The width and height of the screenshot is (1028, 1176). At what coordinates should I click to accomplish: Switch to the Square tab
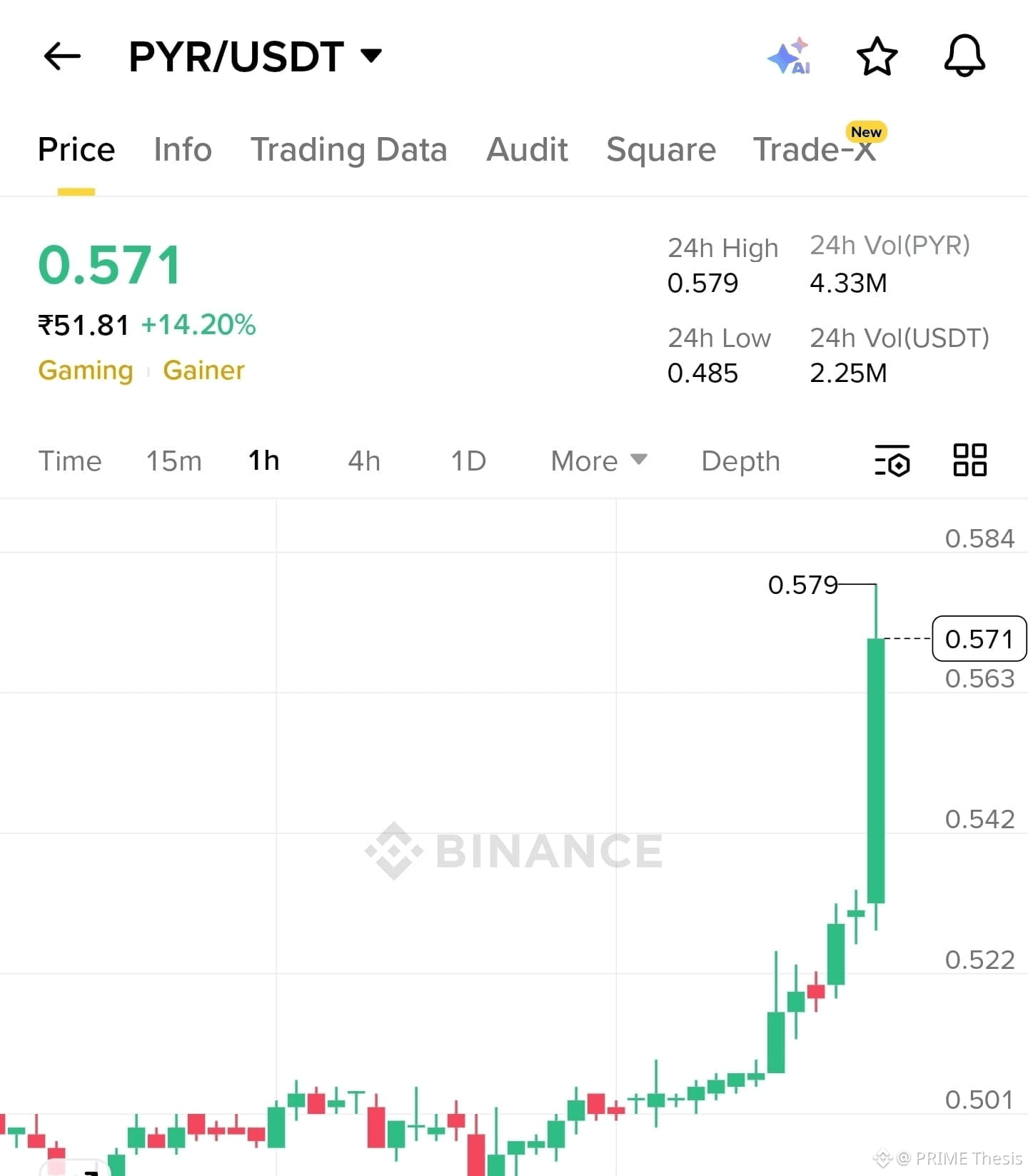[x=660, y=150]
